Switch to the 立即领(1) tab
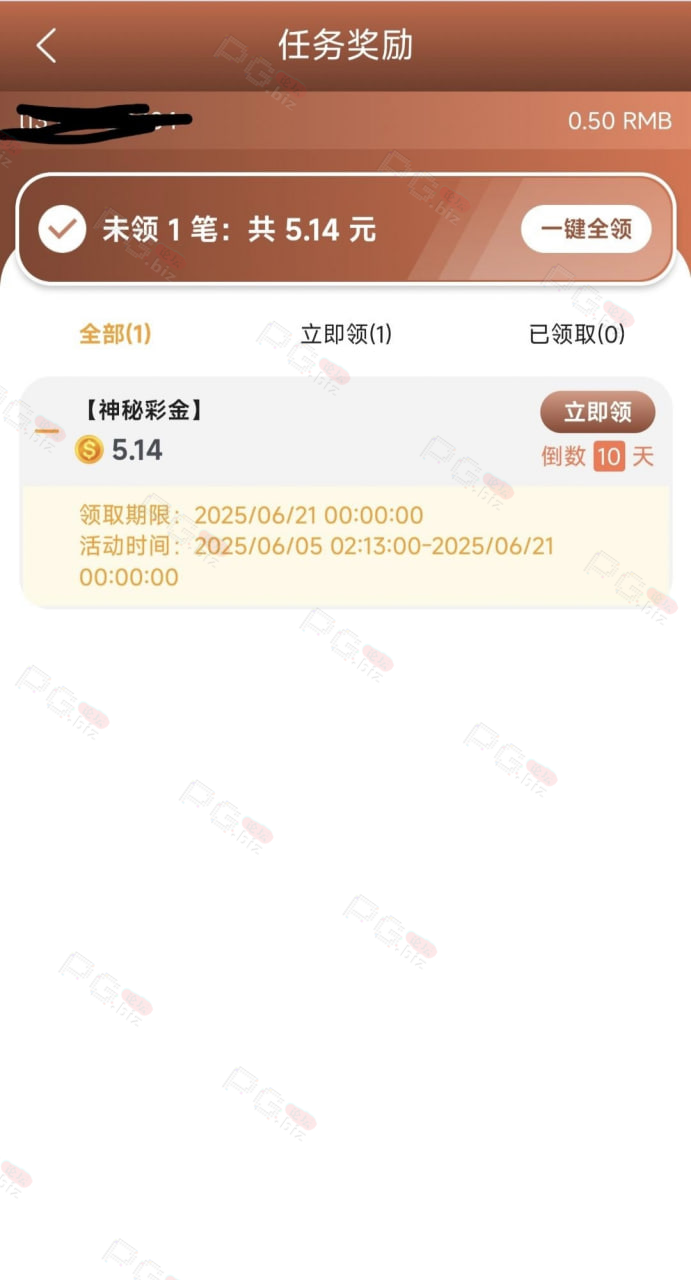The image size is (691, 1280). click(x=346, y=334)
